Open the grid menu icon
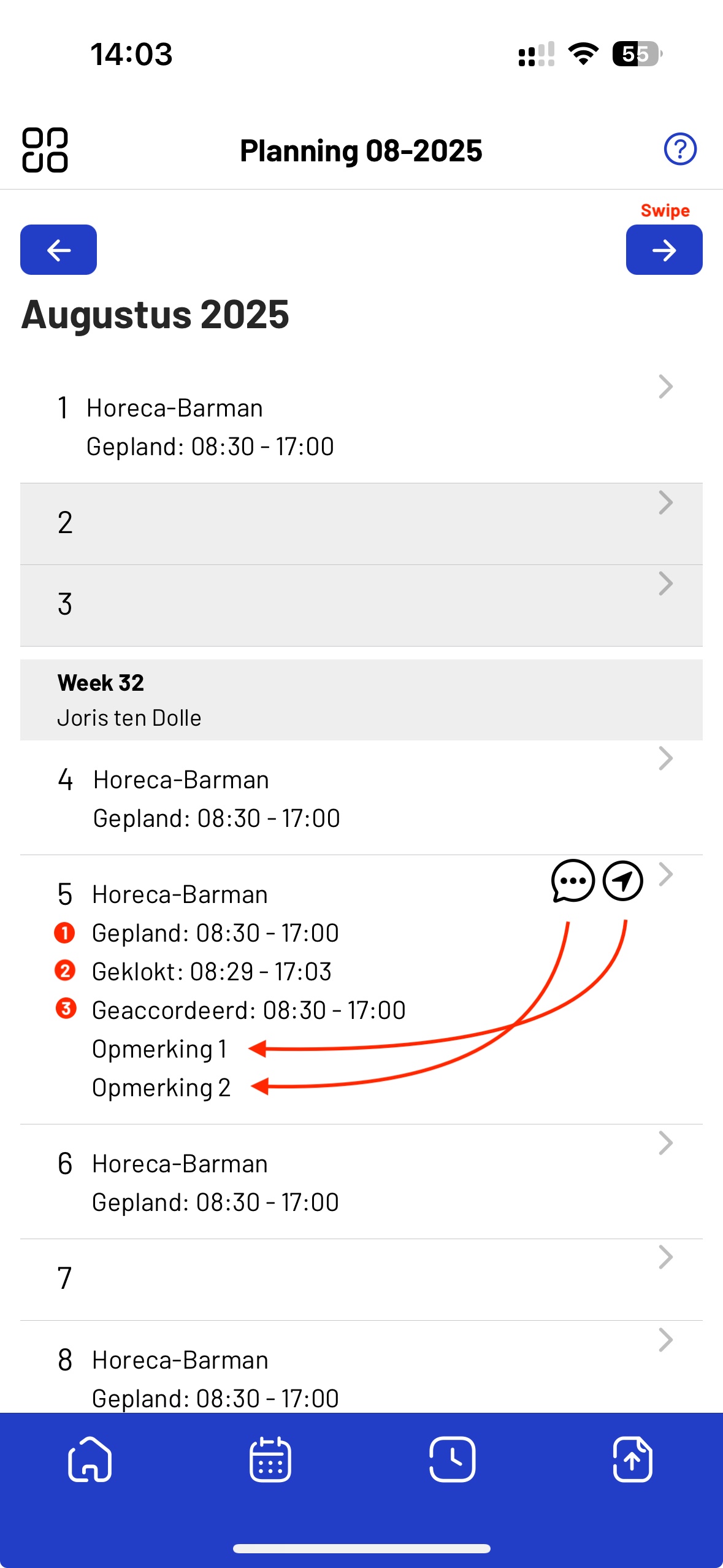The height and width of the screenshot is (1568, 723). pos(45,150)
